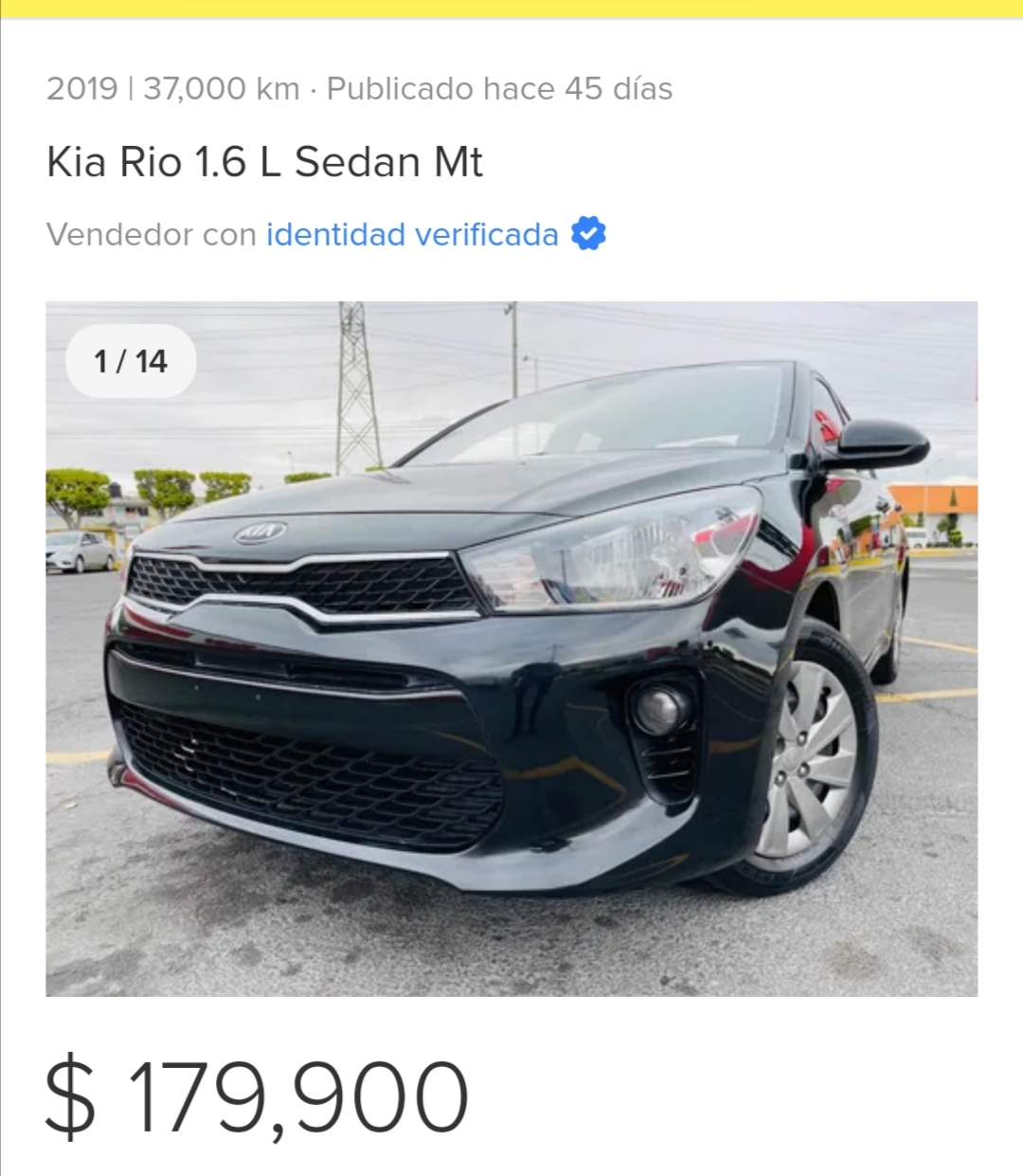Open the identidad verificada link
The height and width of the screenshot is (1176, 1023).
tap(412, 234)
